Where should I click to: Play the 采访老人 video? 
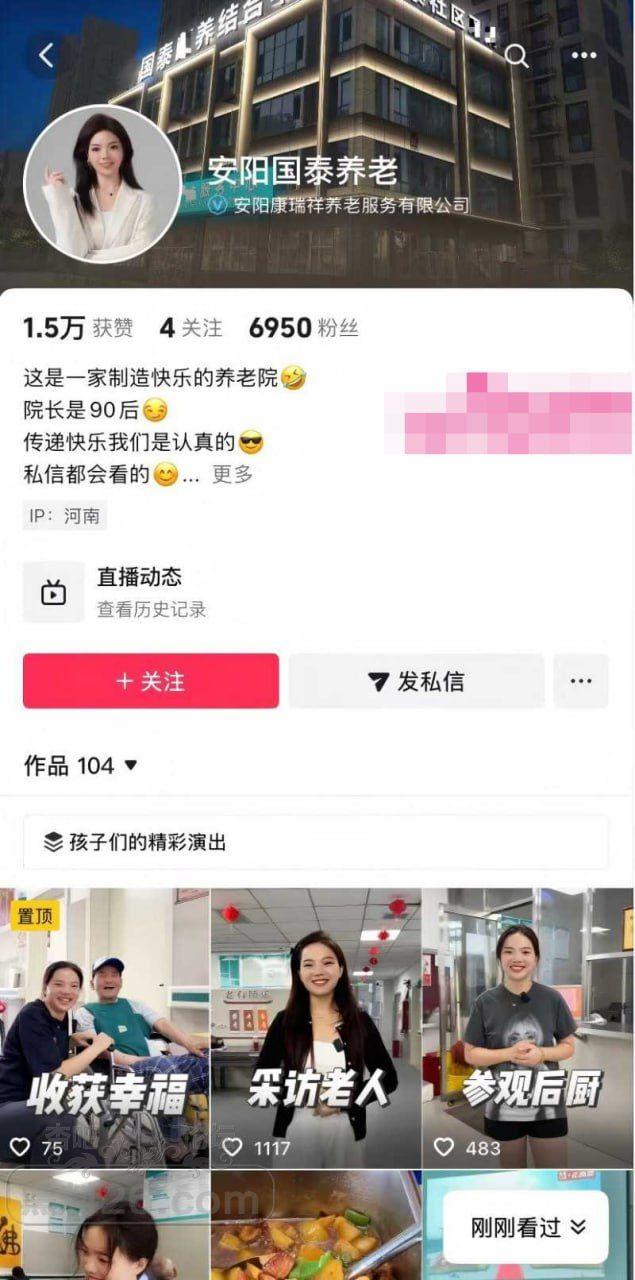pyautogui.click(x=316, y=1028)
